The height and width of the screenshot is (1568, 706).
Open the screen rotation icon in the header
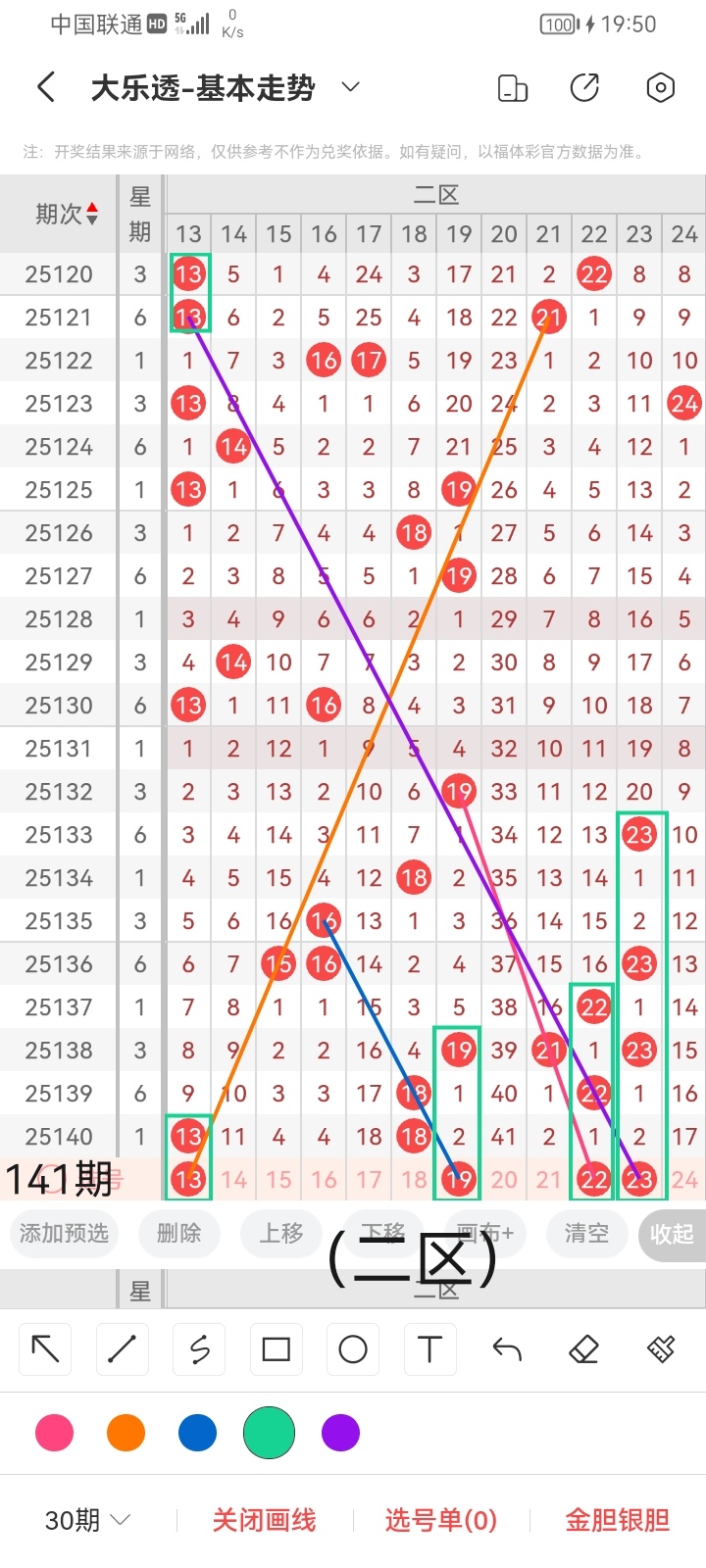[x=513, y=88]
